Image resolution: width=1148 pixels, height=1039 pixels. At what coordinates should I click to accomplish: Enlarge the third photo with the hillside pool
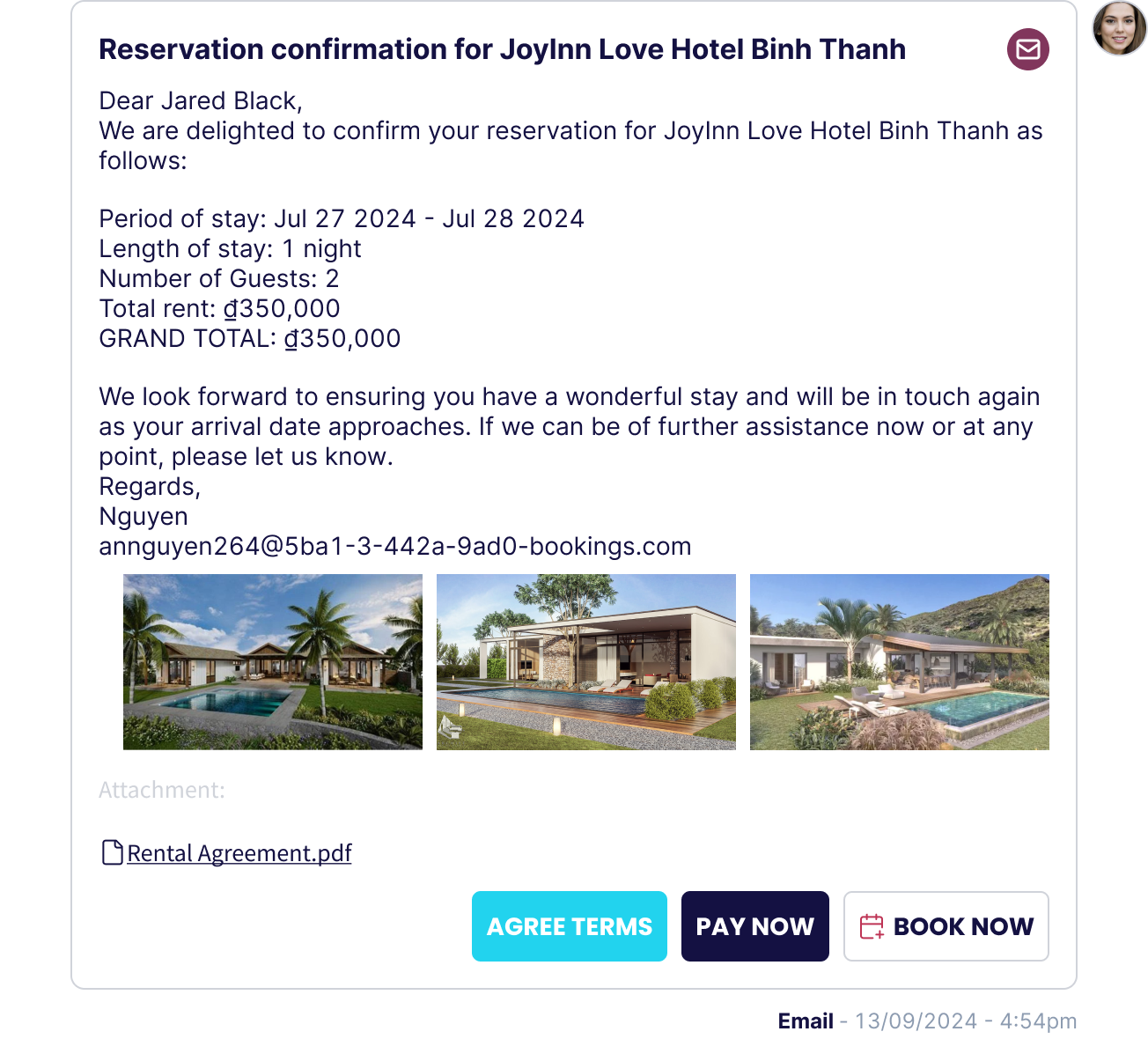(x=899, y=662)
